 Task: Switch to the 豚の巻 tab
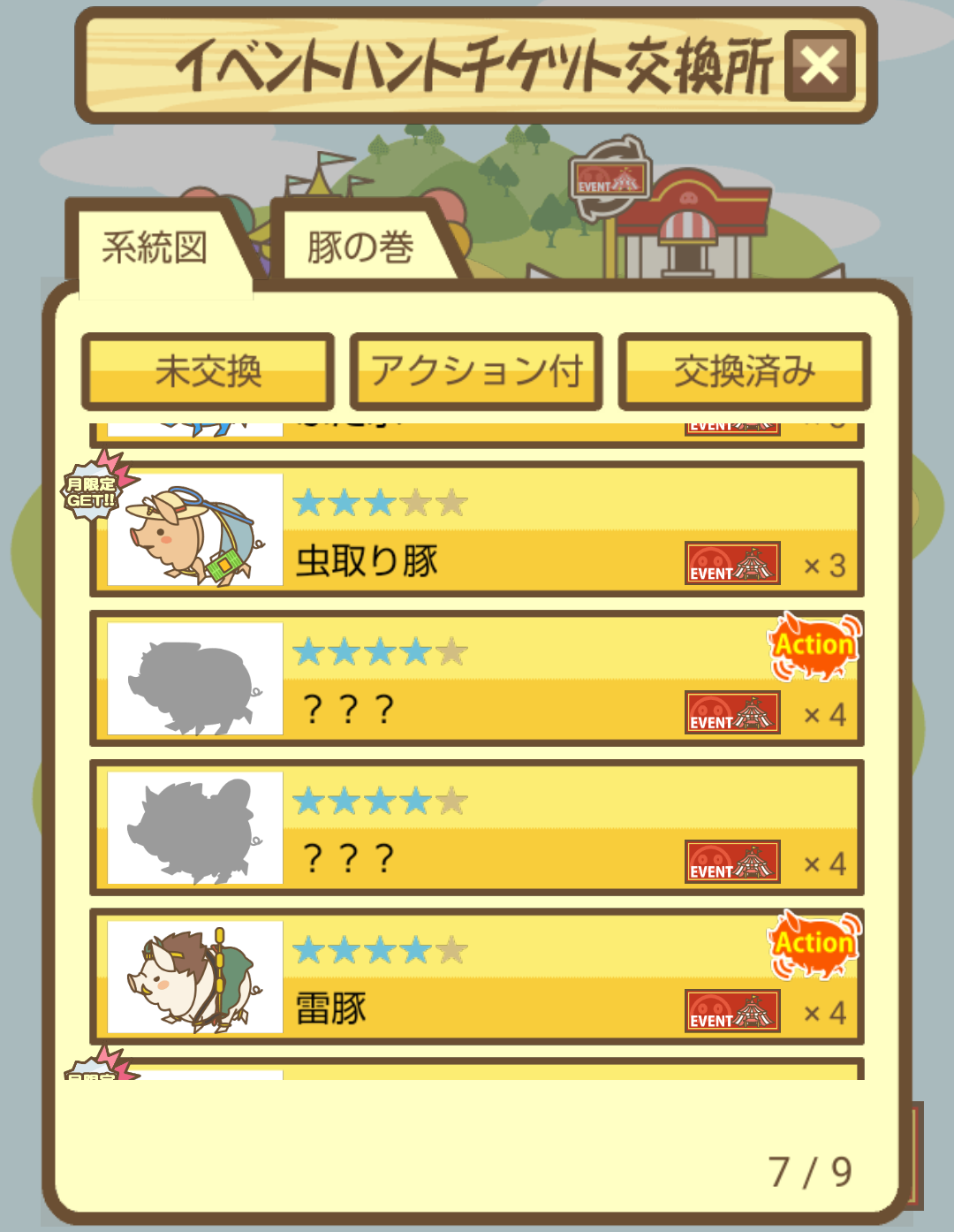click(x=360, y=247)
